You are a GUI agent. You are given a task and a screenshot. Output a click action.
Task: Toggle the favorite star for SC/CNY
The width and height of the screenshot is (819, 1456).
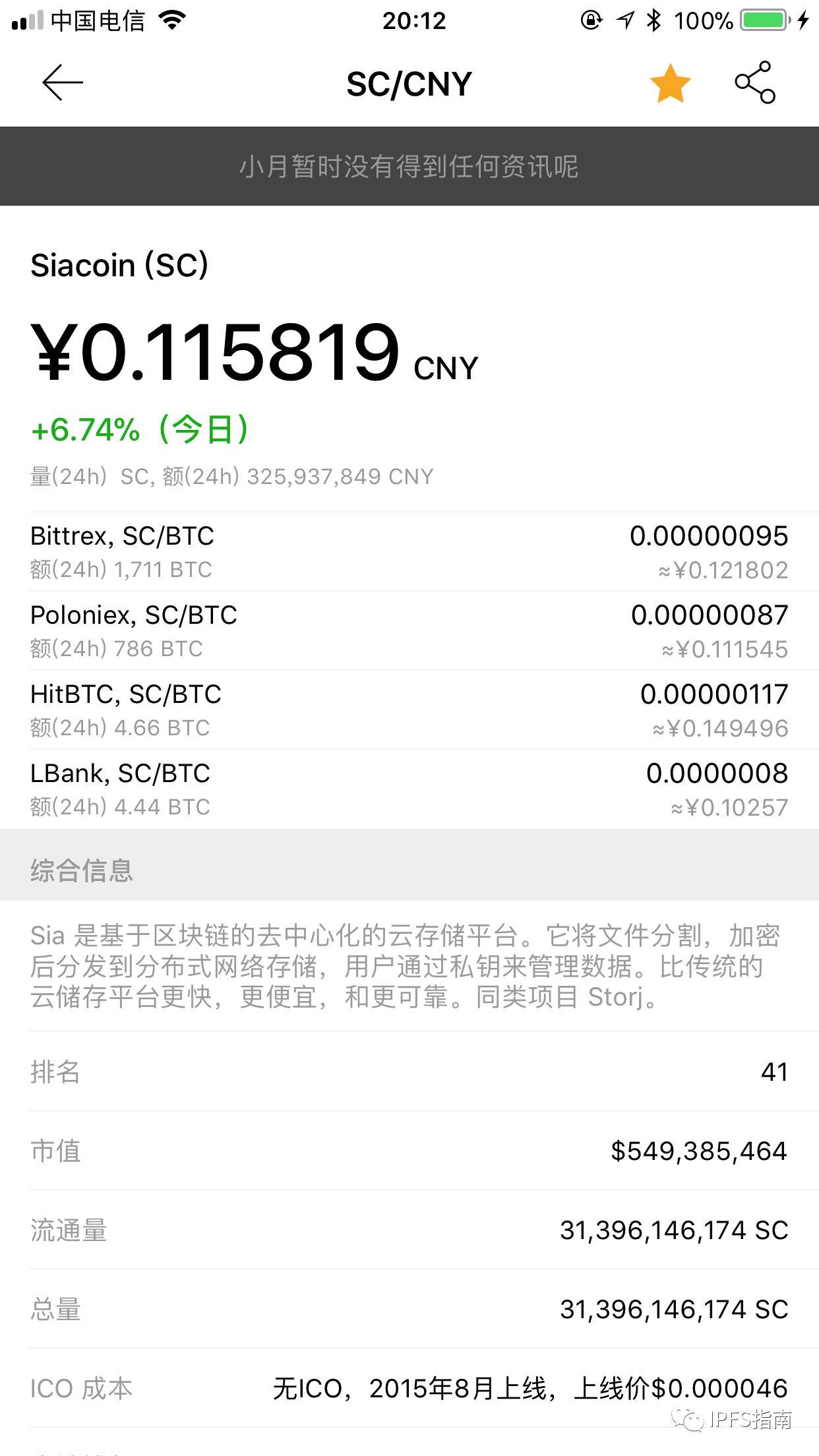pyautogui.click(x=670, y=84)
